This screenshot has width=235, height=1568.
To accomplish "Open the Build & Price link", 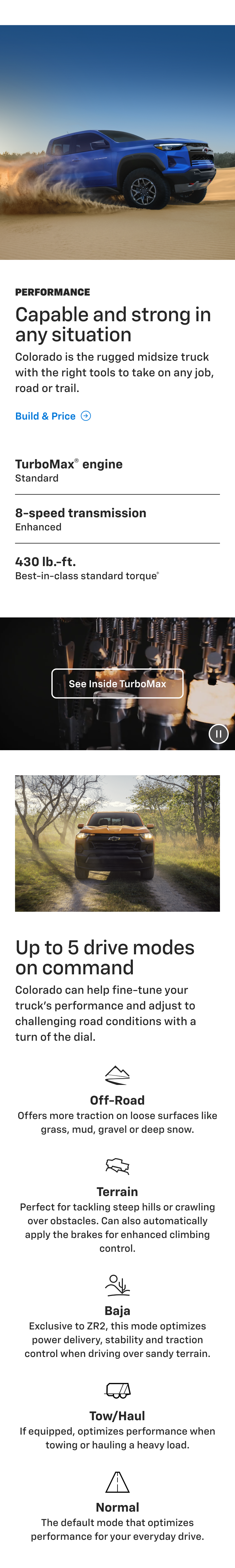I will point(52,416).
